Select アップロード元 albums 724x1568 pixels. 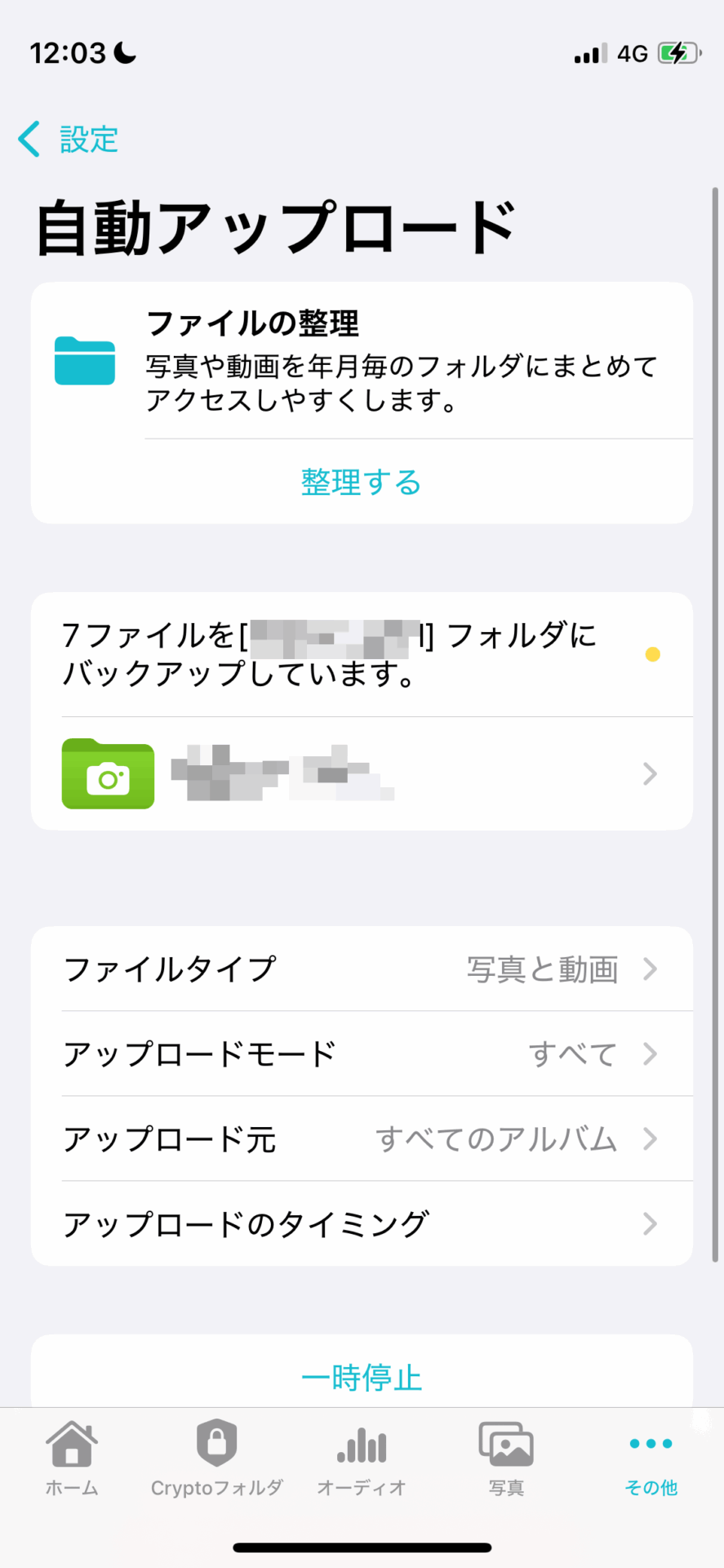coord(362,1139)
